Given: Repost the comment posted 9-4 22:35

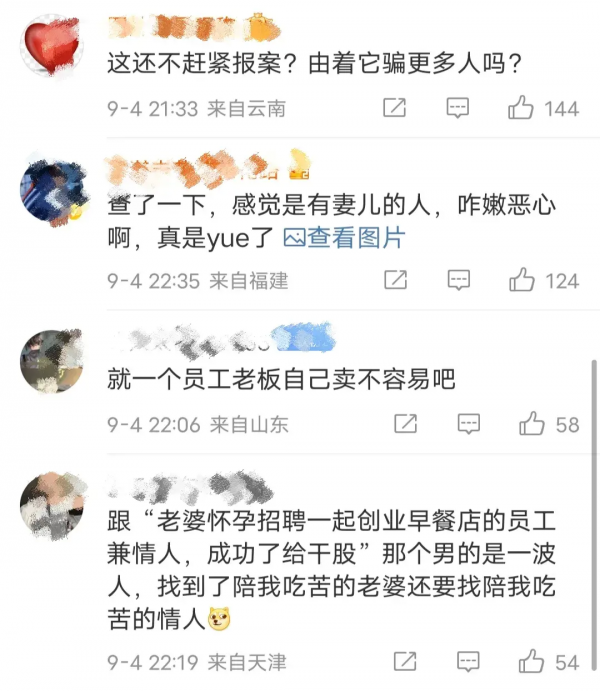Looking at the screenshot, I should pyautogui.click(x=395, y=280).
